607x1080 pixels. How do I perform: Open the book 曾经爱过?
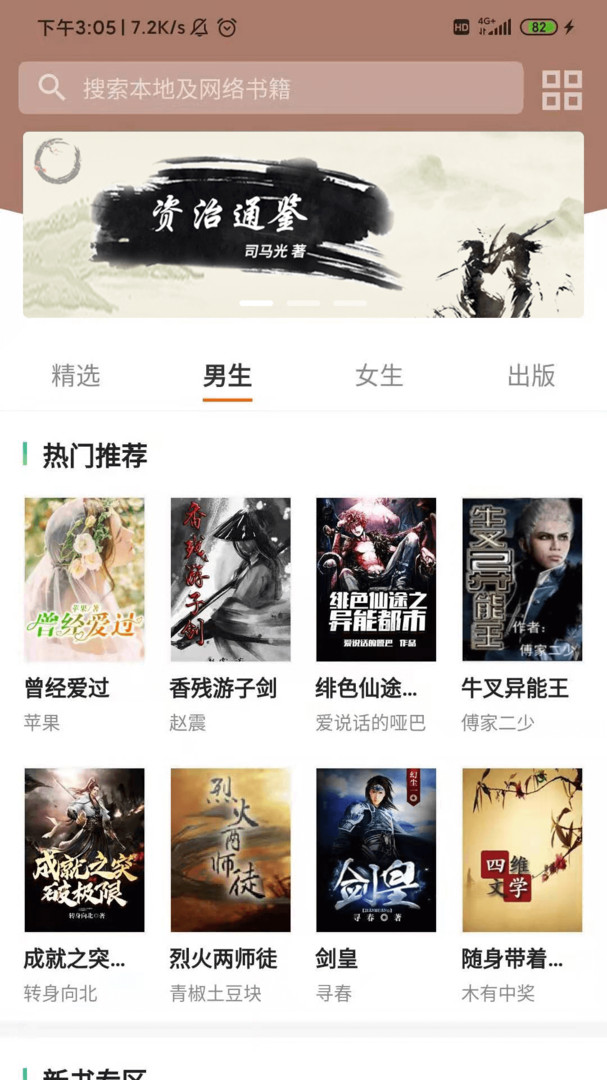click(84, 580)
